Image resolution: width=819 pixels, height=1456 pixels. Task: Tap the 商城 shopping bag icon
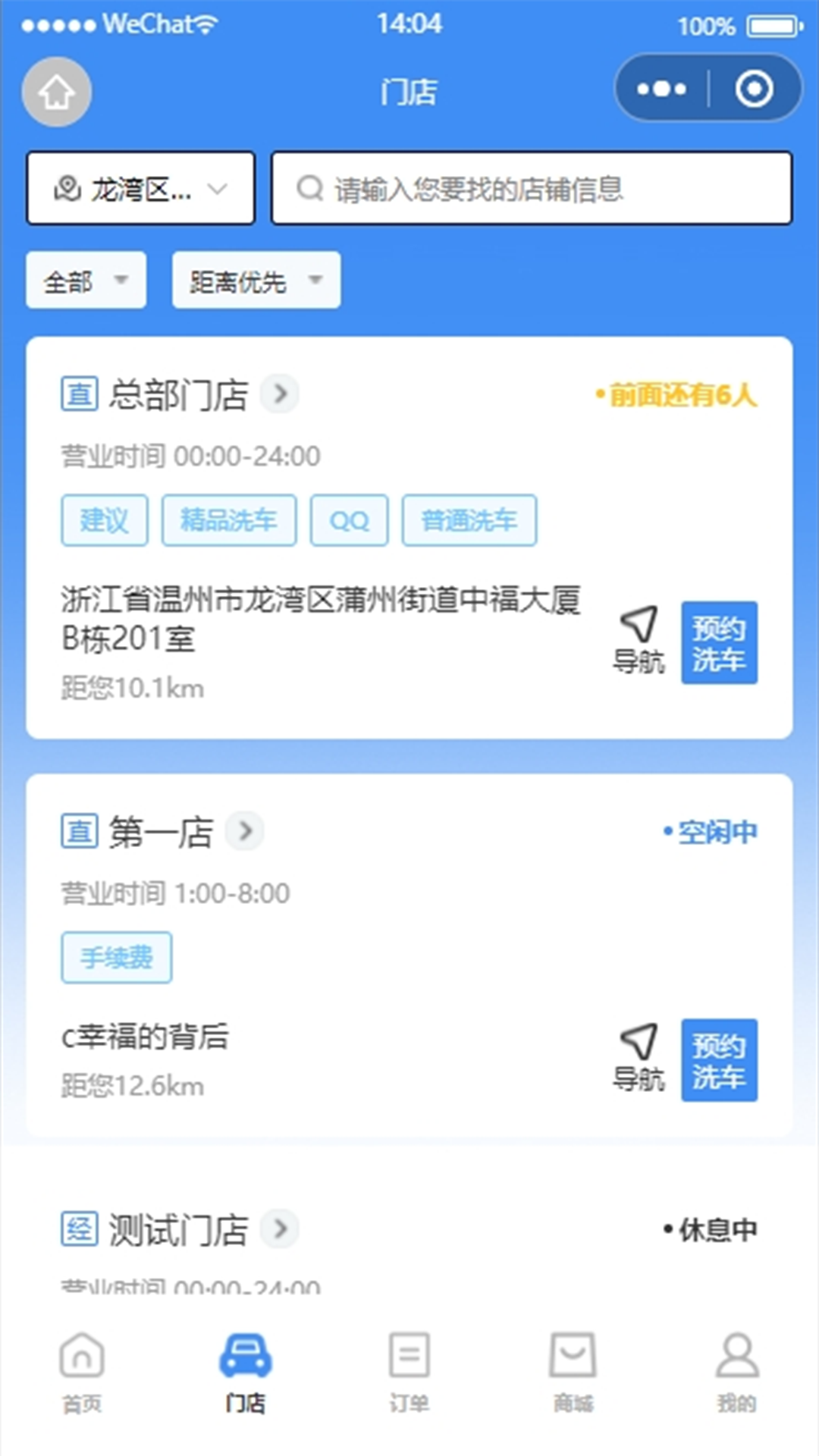[x=573, y=1354]
